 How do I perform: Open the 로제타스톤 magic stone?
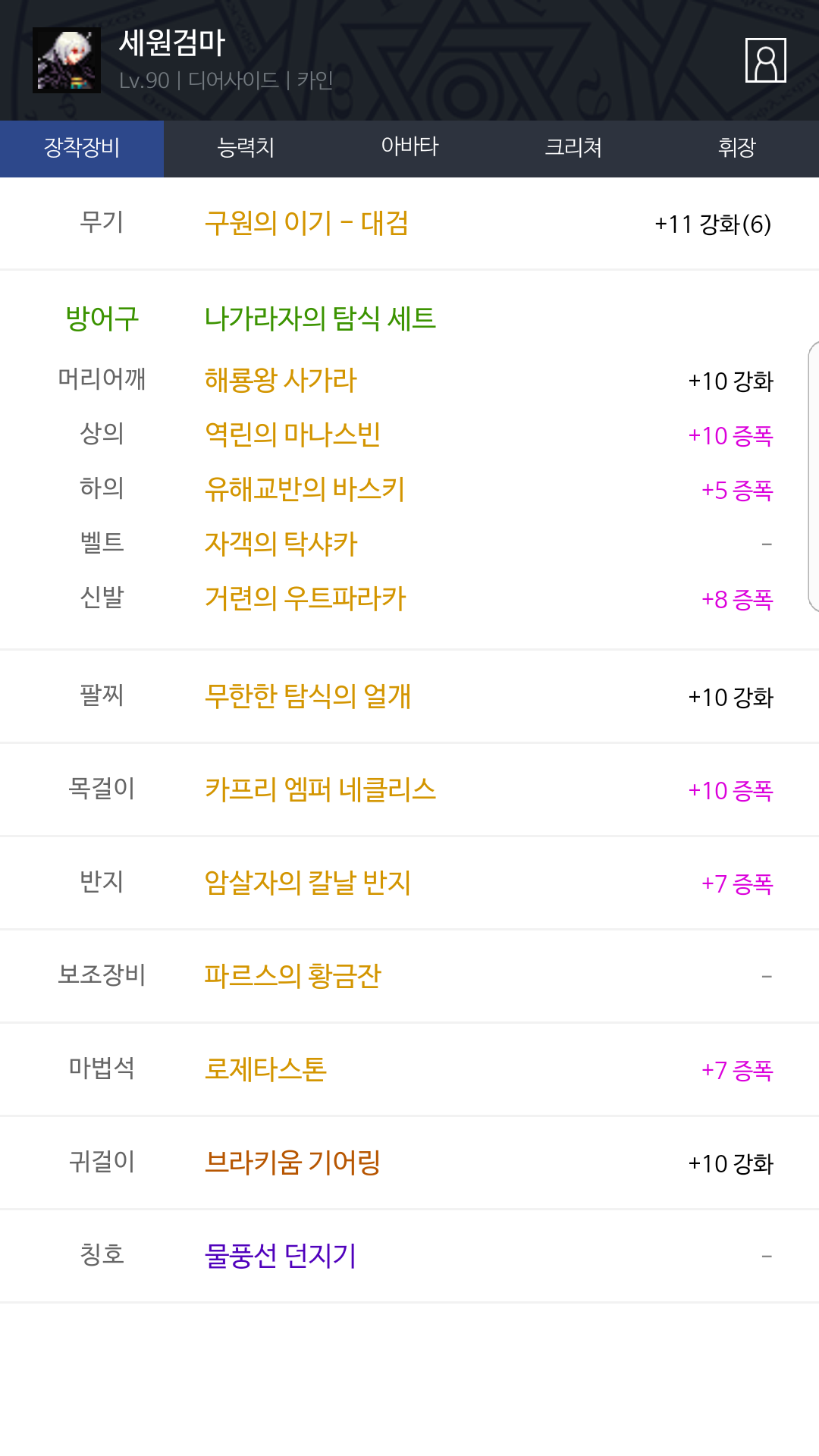[x=265, y=1069]
